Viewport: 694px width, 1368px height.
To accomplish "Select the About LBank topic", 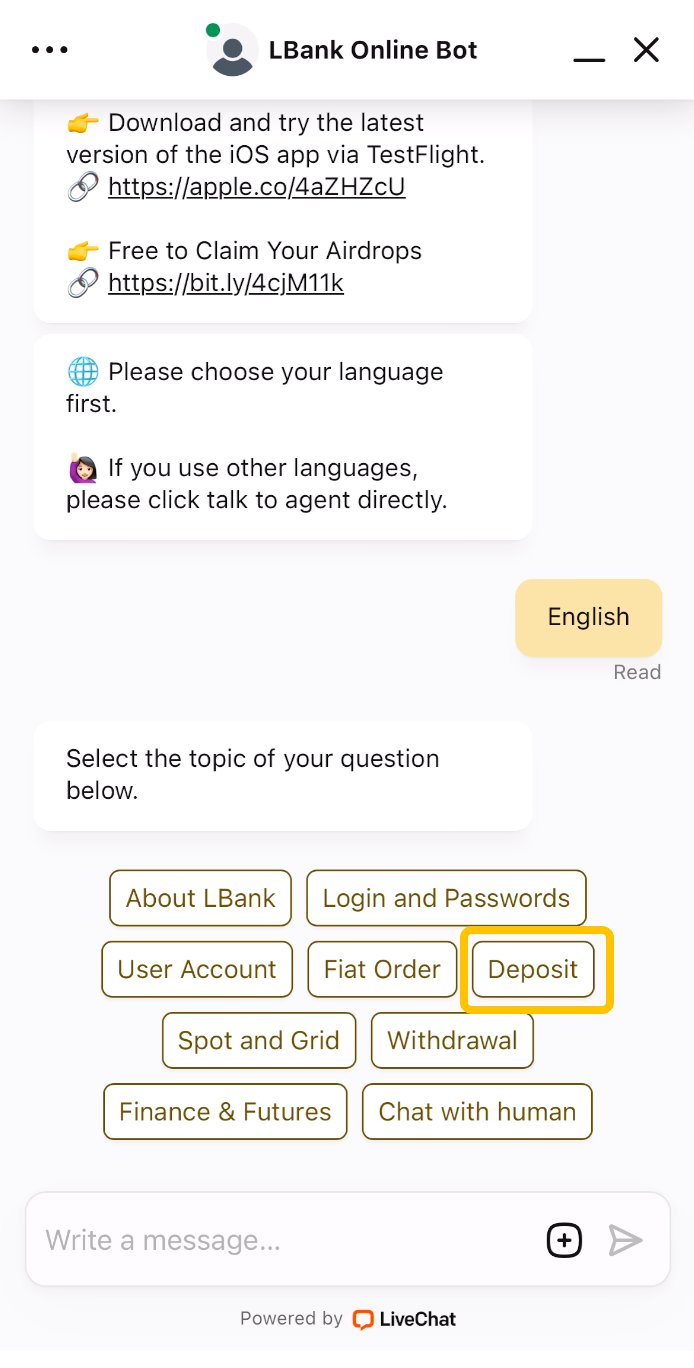I will tap(200, 898).
